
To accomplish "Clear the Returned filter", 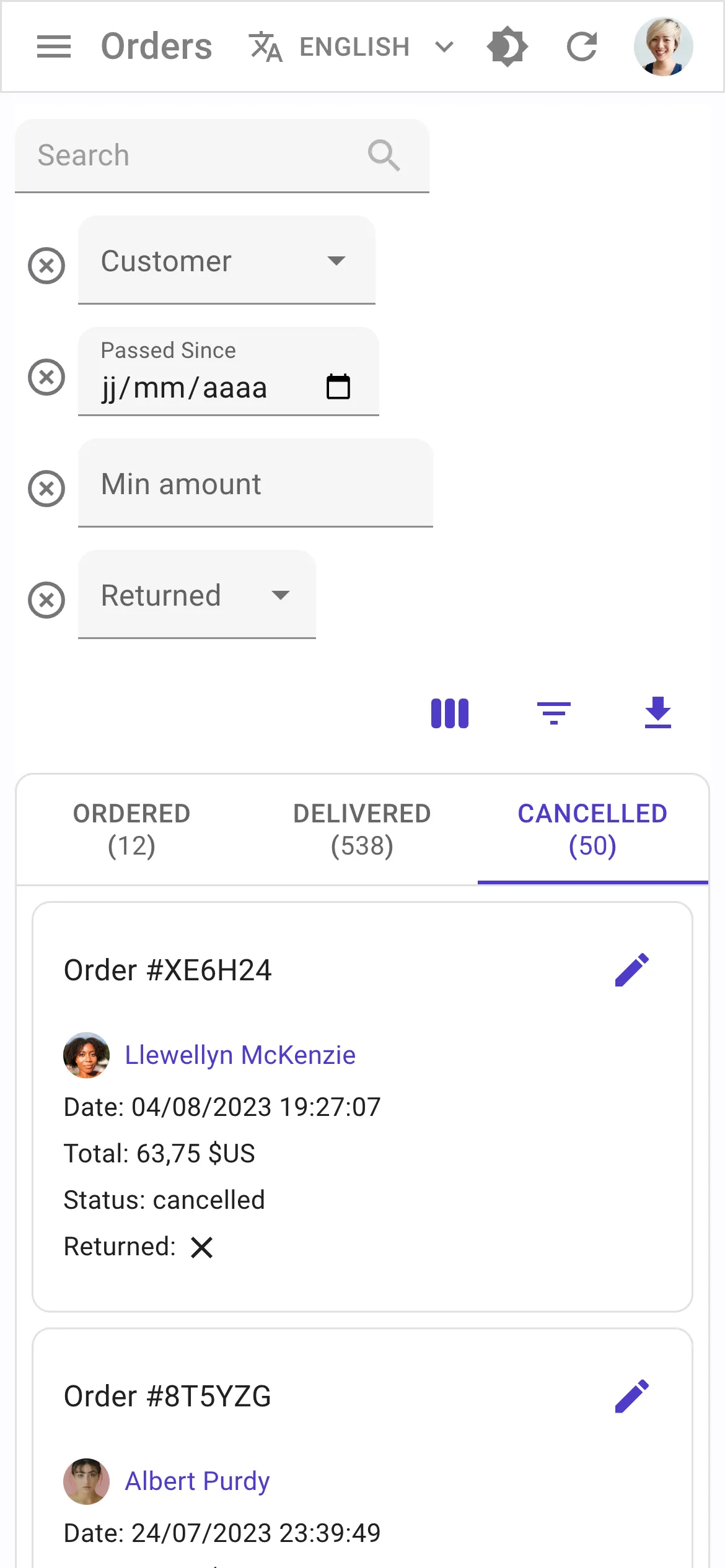I will coord(46,599).
